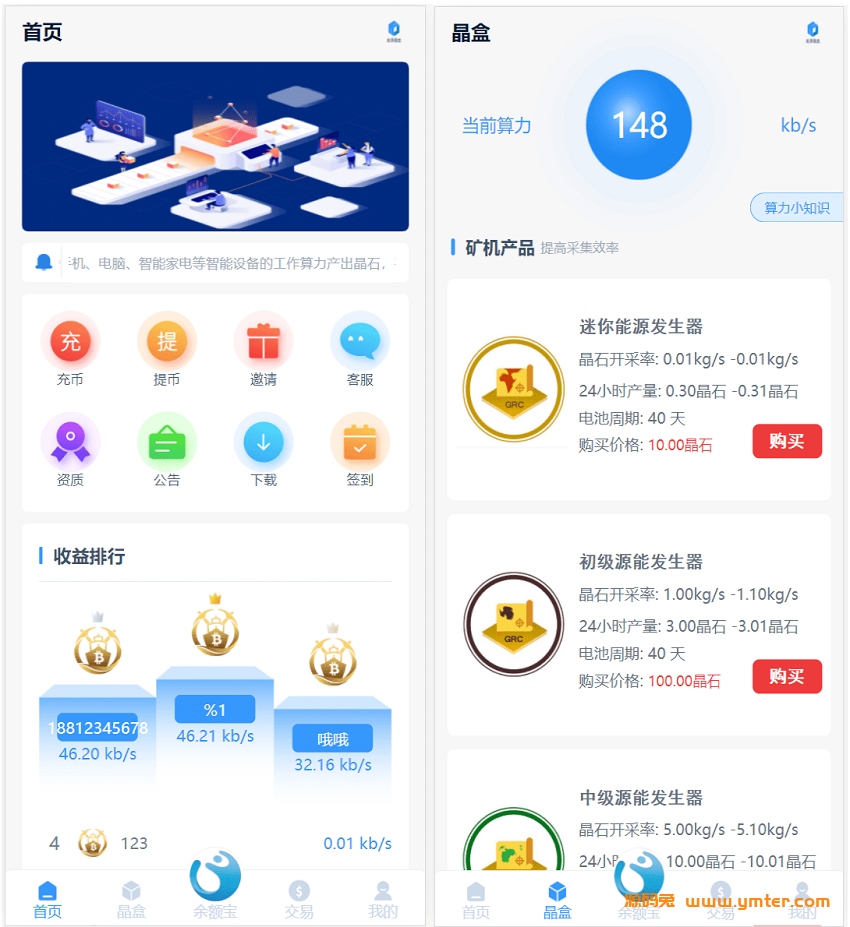Buy the 迷你能源发生器 with 购买
850x927 pixels.
click(x=787, y=441)
